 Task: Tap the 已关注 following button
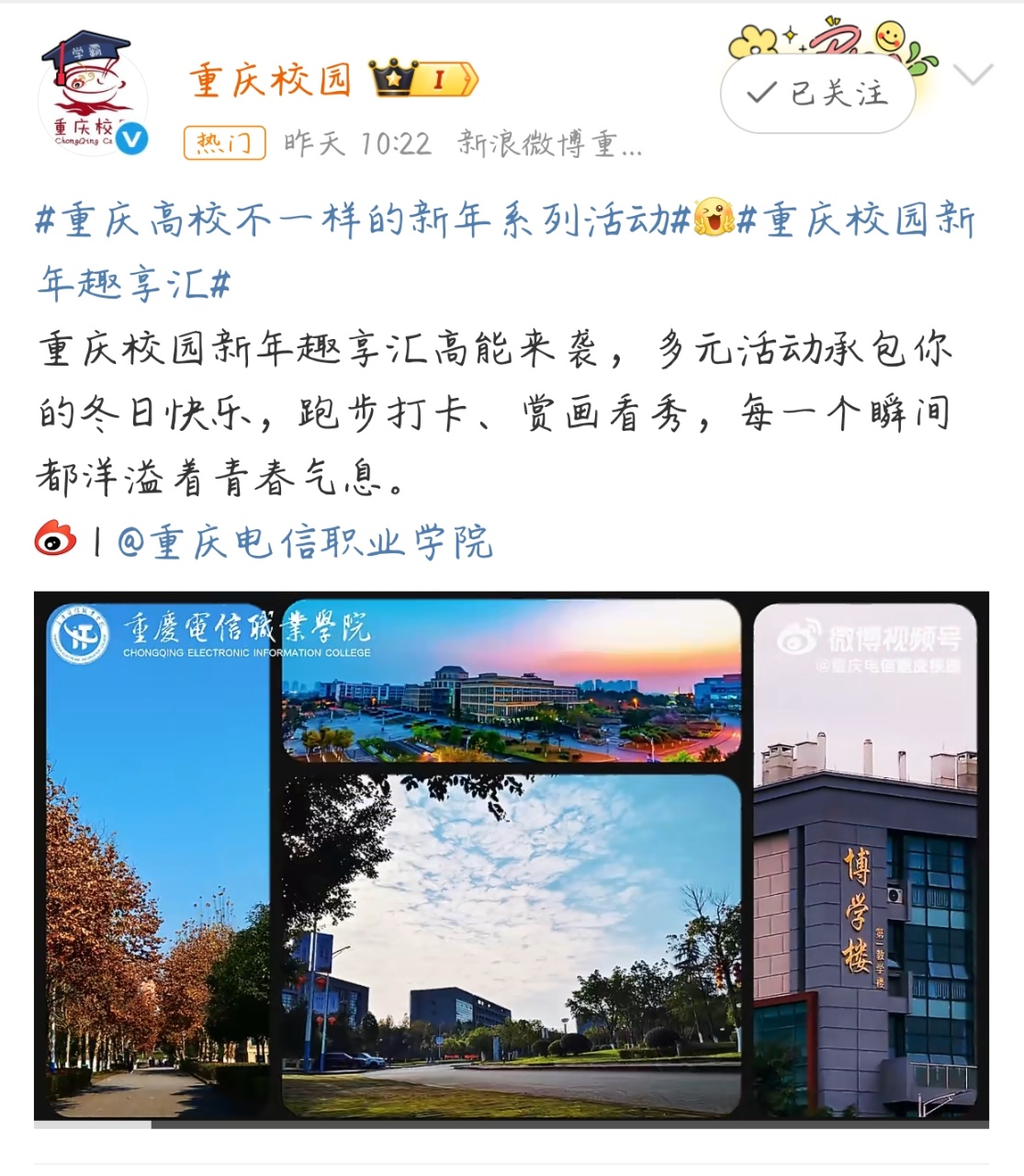(818, 93)
